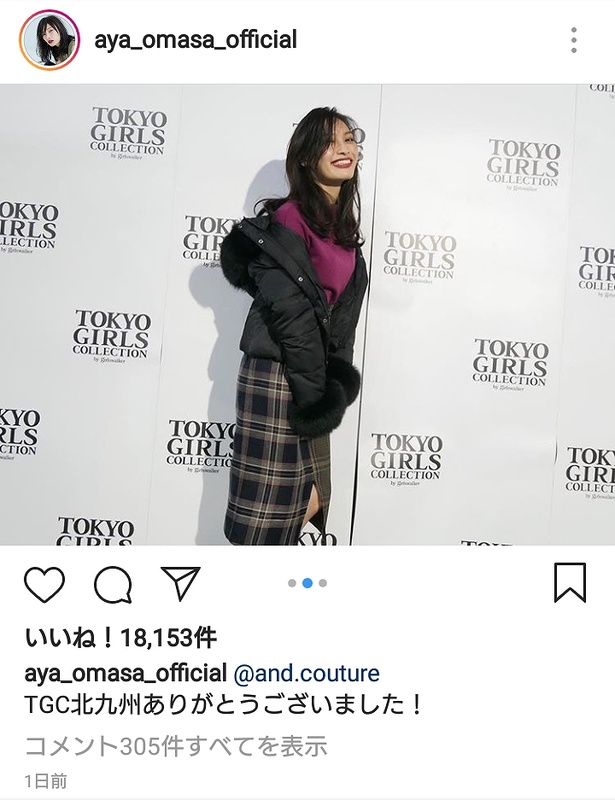Open the post overflow menu
The width and height of the screenshot is (615, 801).
point(573,41)
